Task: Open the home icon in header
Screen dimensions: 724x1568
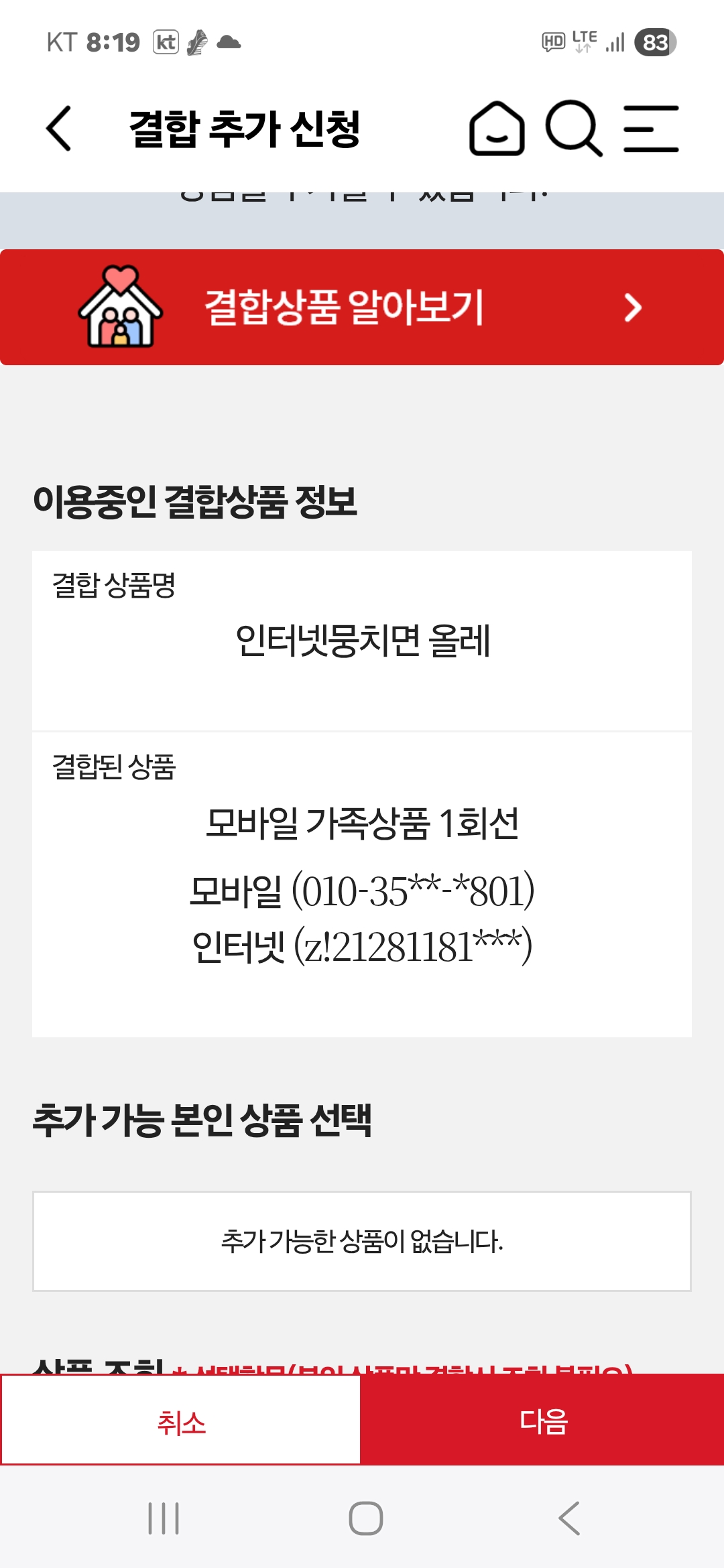Action: tap(497, 129)
